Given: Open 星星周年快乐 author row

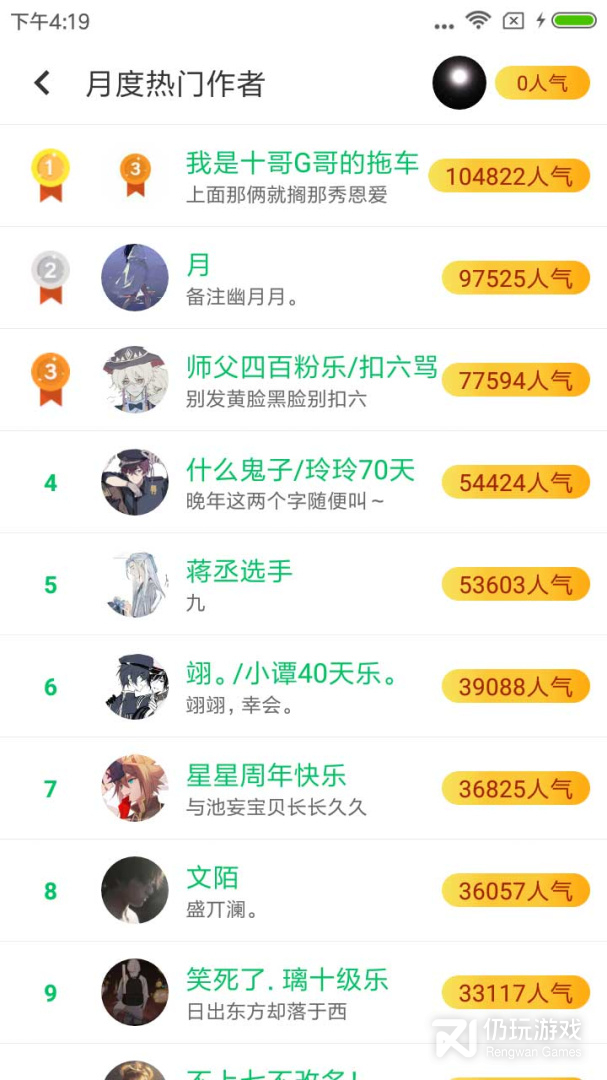Looking at the screenshot, I should click(266, 776).
